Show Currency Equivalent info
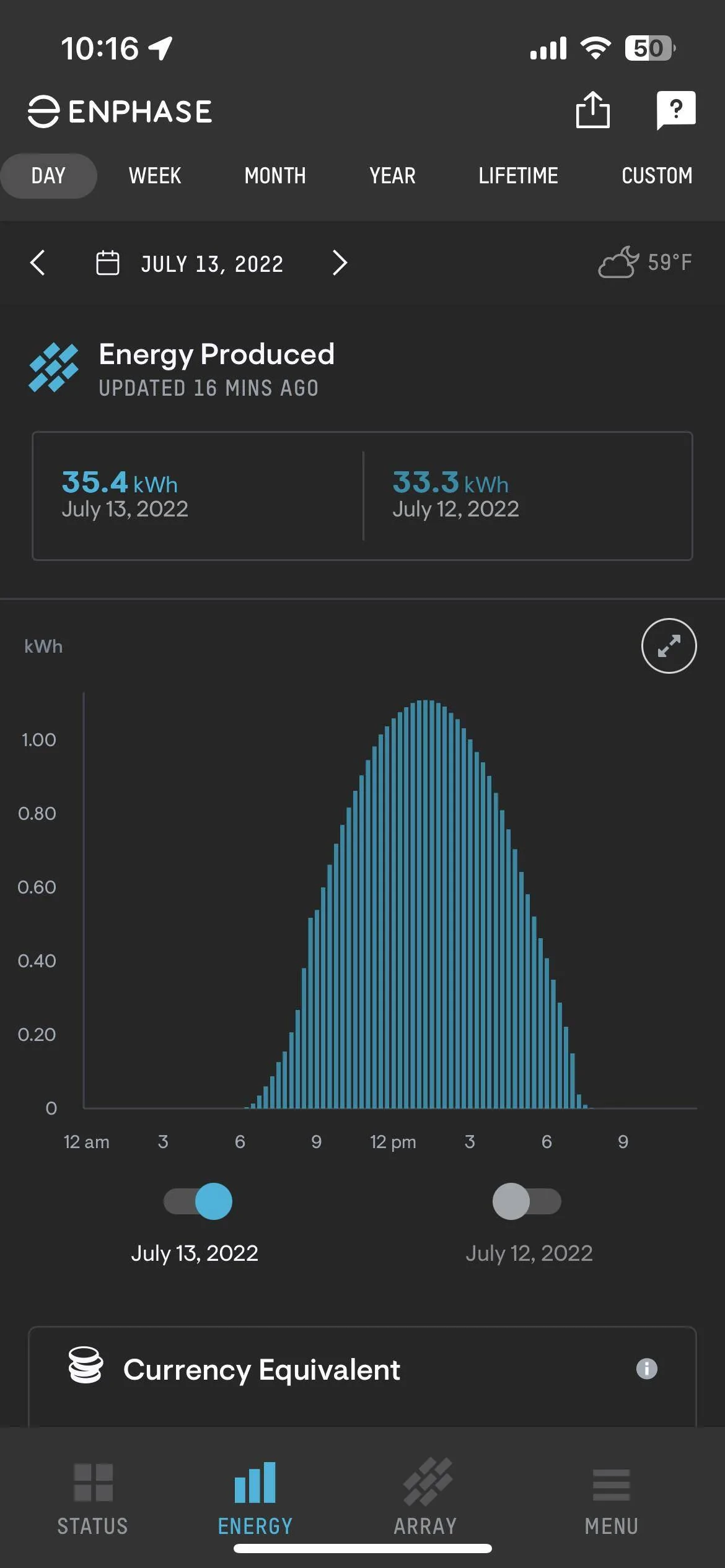This screenshot has width=725, height=1568. [x=646, y=1369]
